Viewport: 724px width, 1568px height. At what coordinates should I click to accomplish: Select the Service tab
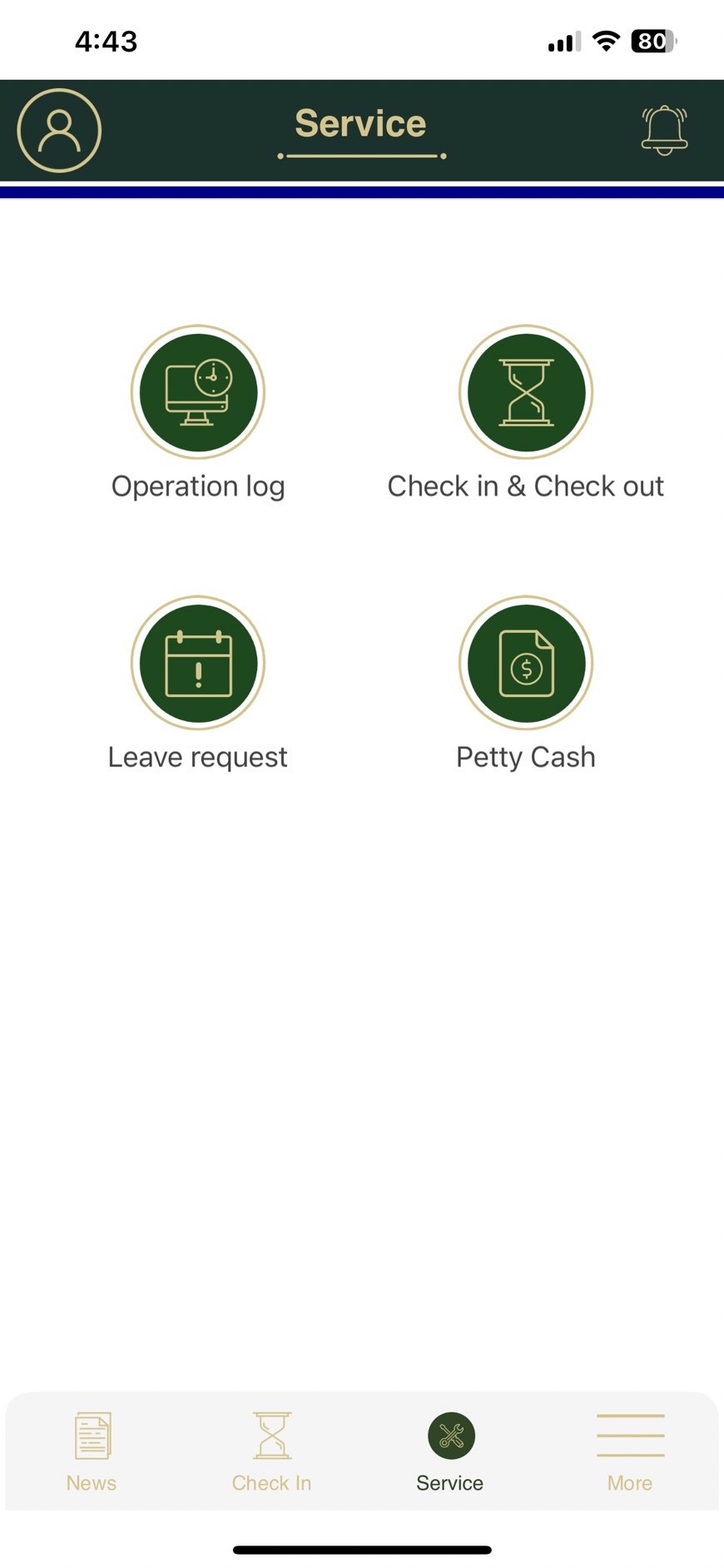coord(450,1451)
